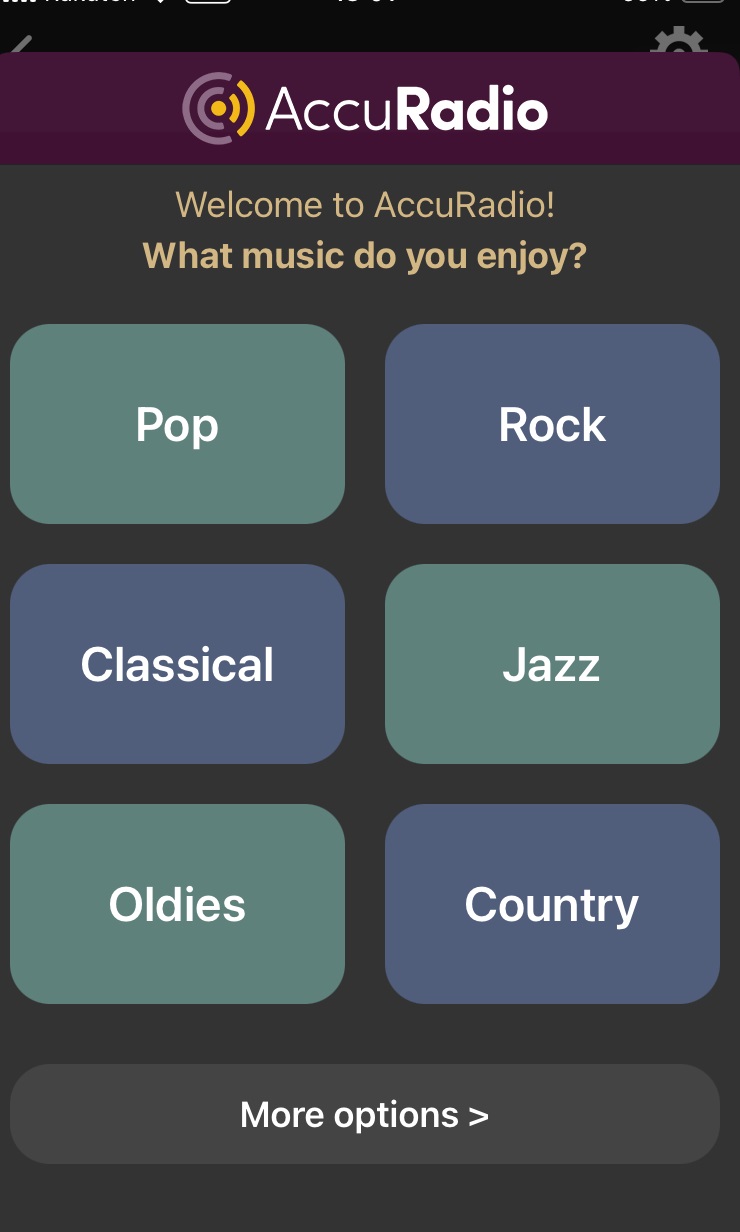740x1232 pixels.
Task: Choose the Oldies genre
Action: pos(177,904)
